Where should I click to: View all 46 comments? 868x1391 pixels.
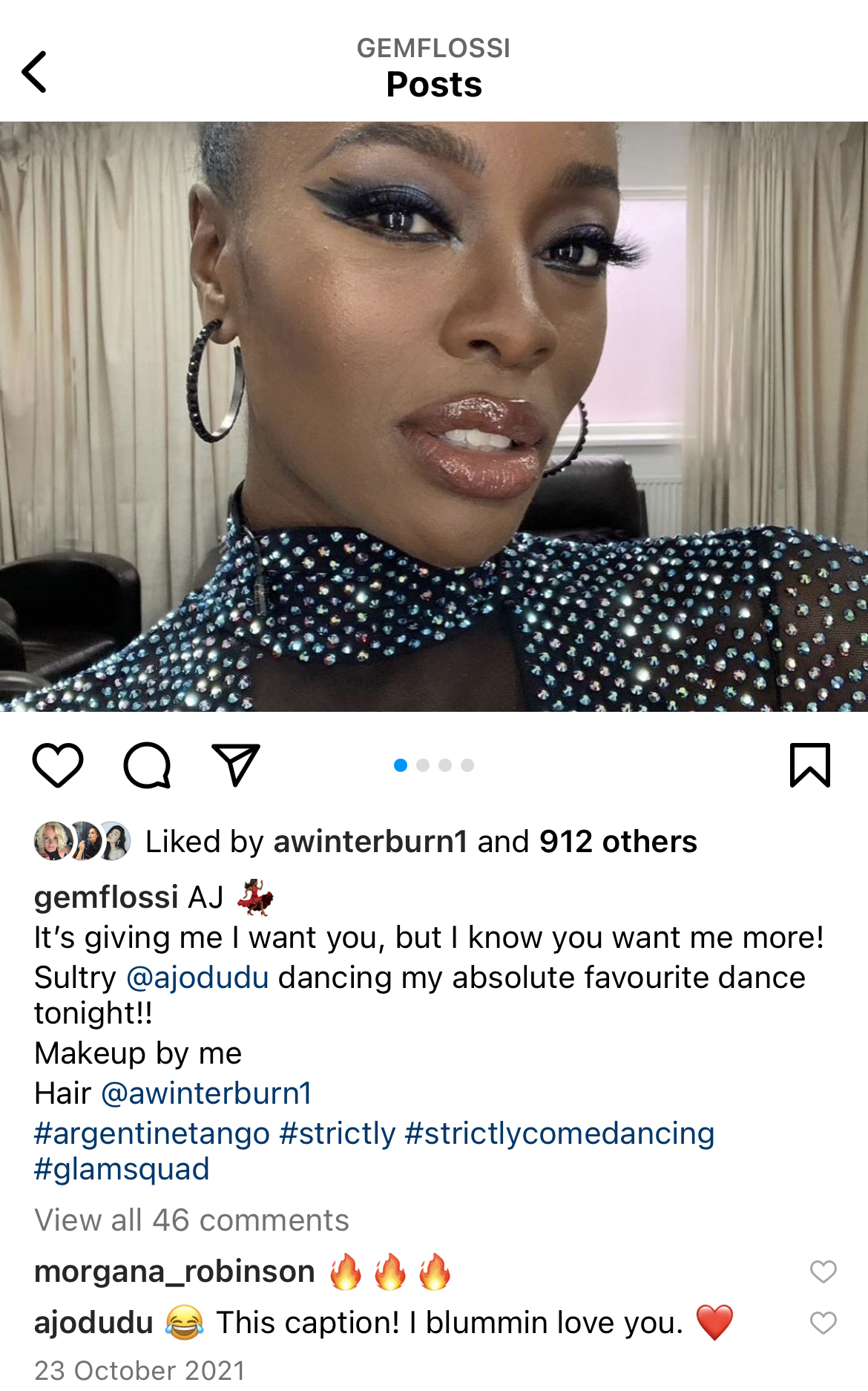[x=191, y=1220]
